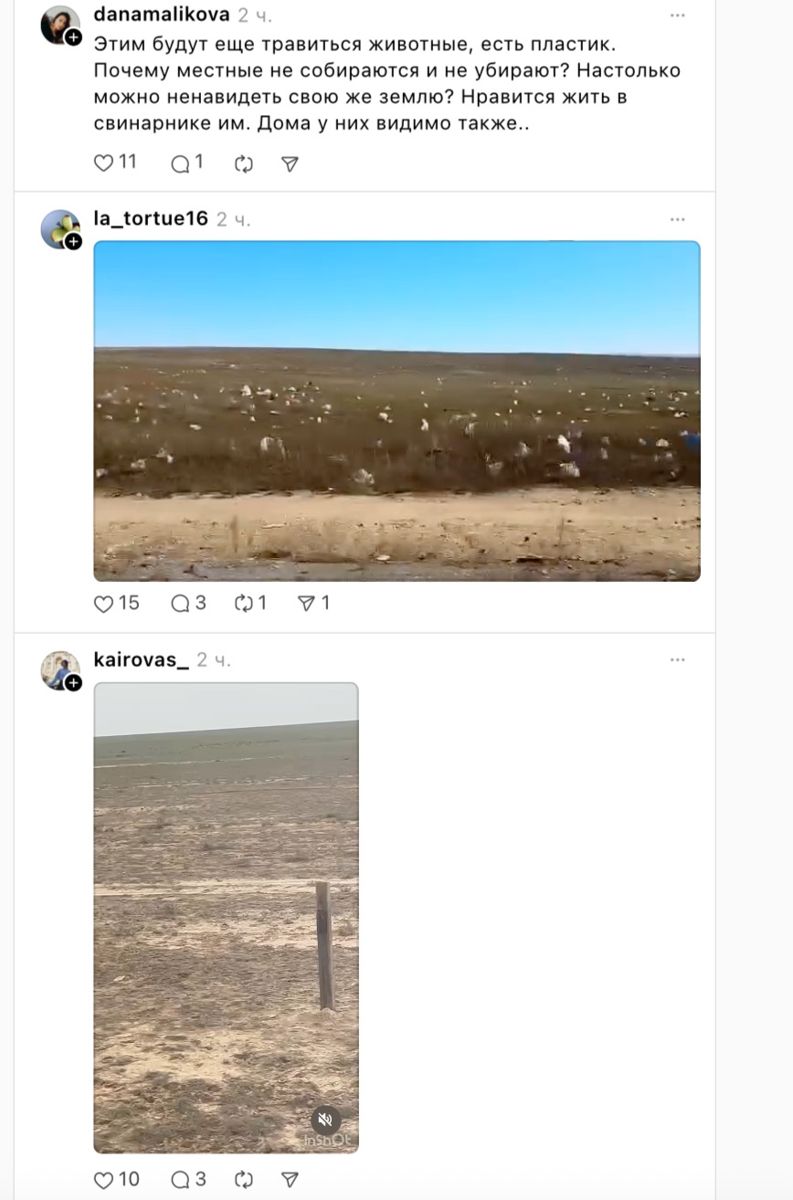
Task: Open la_tortue16's landscape photo
Action: (397, 410)
